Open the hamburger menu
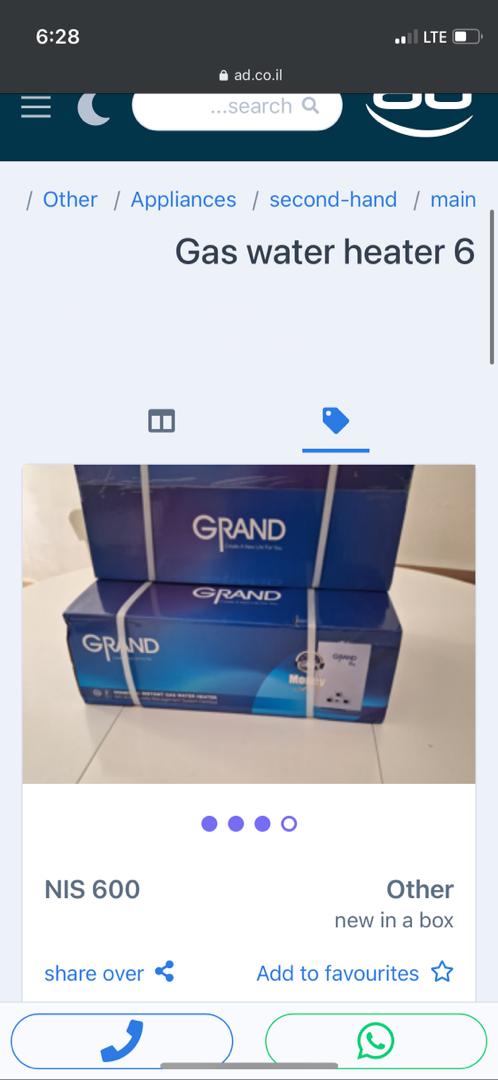The image size is (498, 1080). tap(36, 107)
